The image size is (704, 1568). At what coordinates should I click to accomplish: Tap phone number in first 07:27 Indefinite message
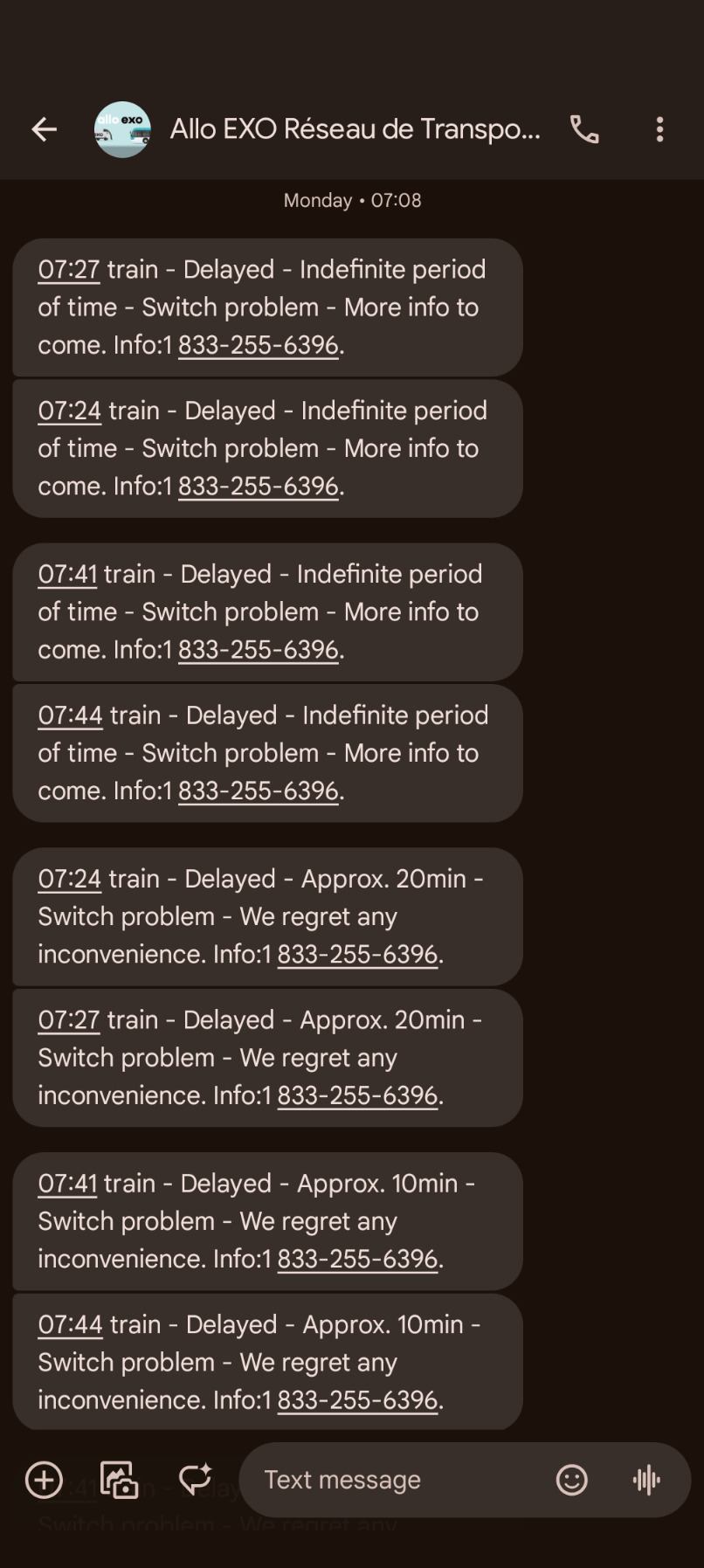pos(259,345)
